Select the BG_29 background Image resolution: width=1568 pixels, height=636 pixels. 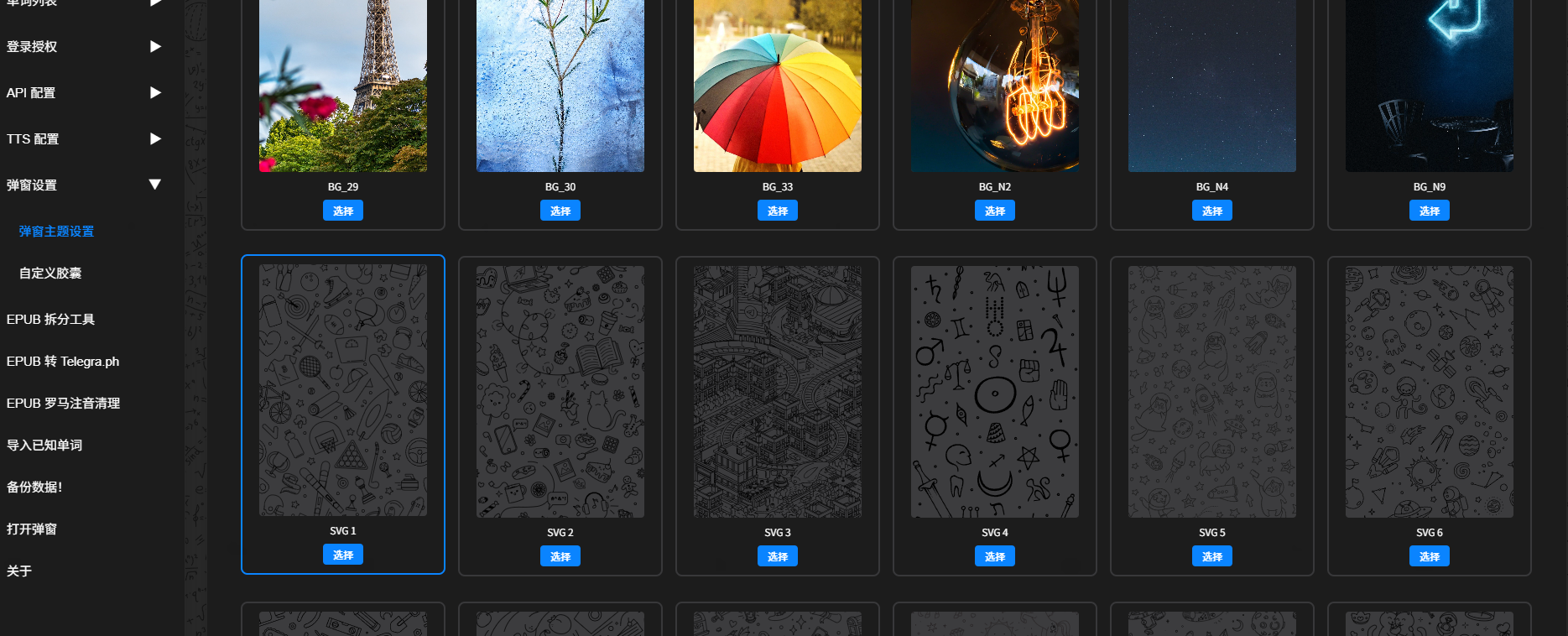[x=343, y=211]
